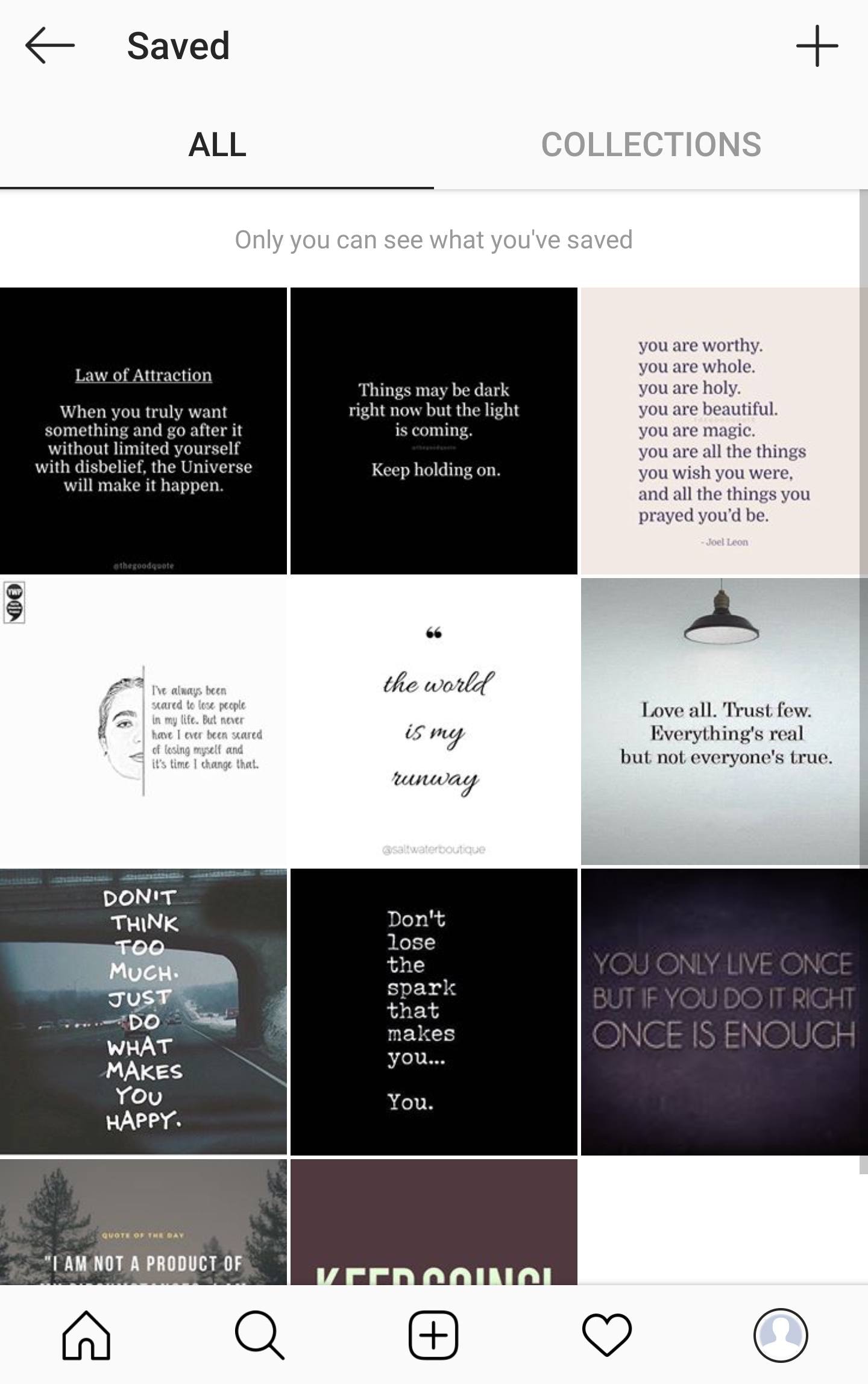
Task: Open the Law of Attraction saved post
Action: 143,430
